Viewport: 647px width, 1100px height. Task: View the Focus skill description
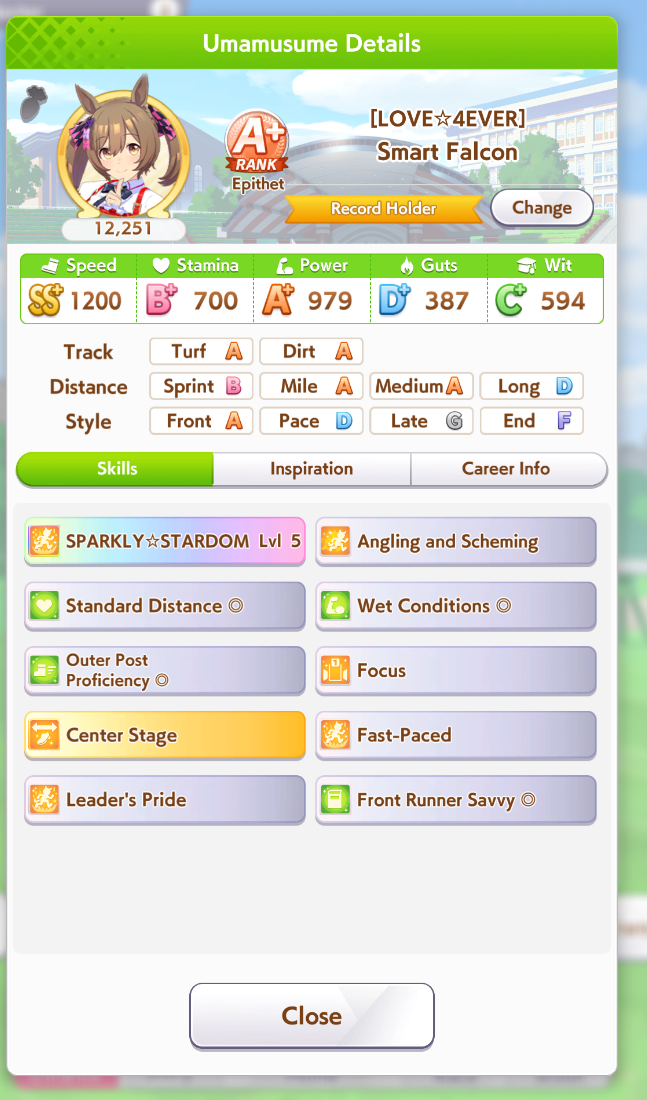[456, 670]
